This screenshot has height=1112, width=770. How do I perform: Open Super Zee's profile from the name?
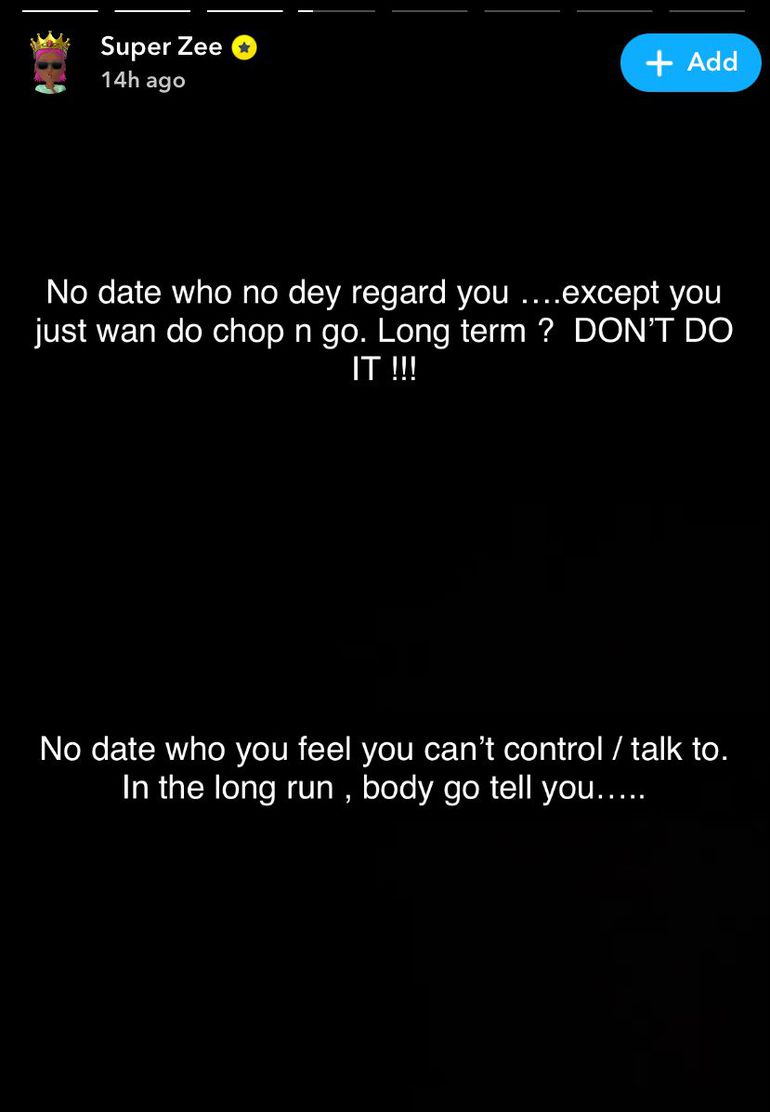click(161, 47)
